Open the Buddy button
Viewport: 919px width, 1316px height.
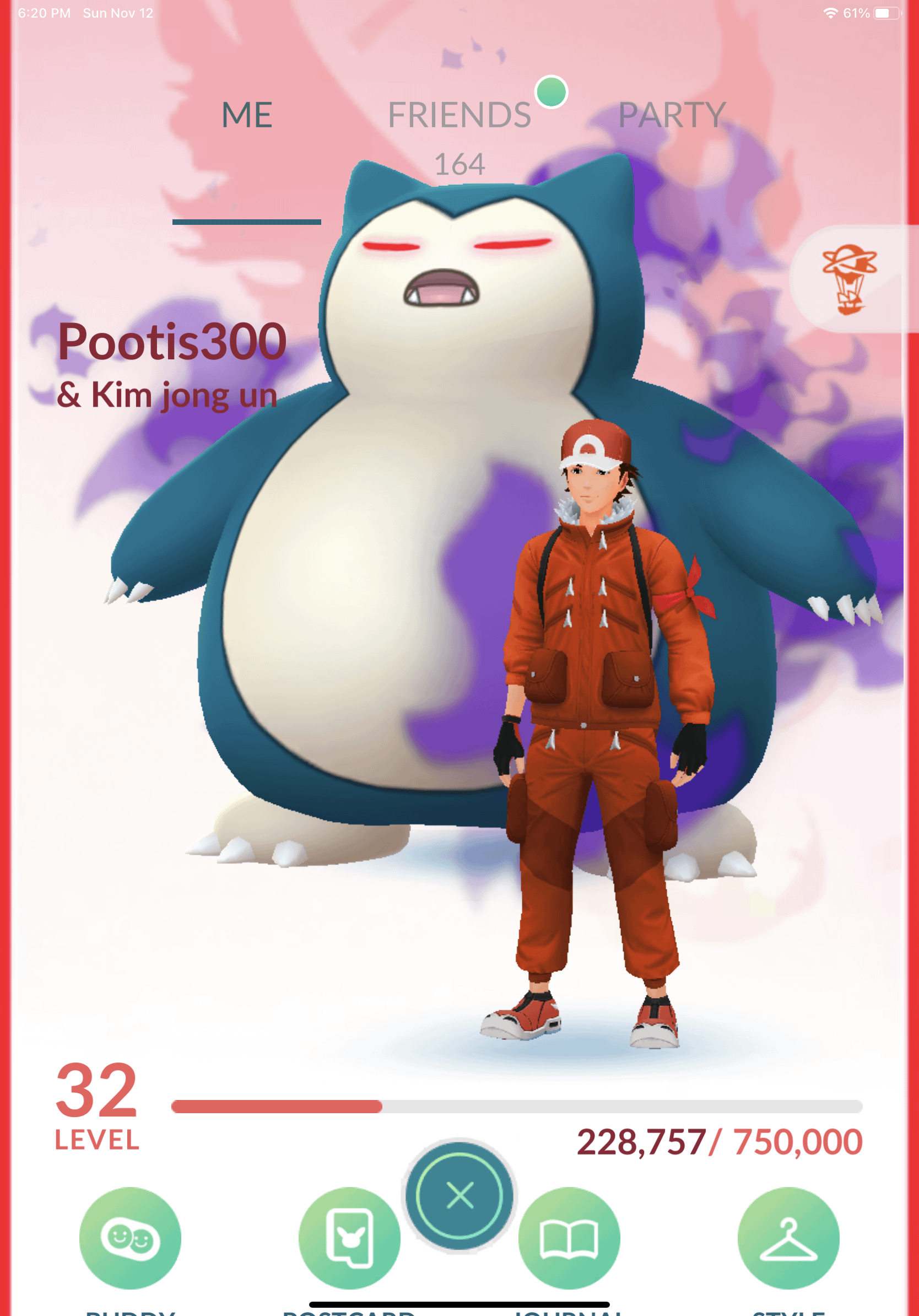[130, 1238]
